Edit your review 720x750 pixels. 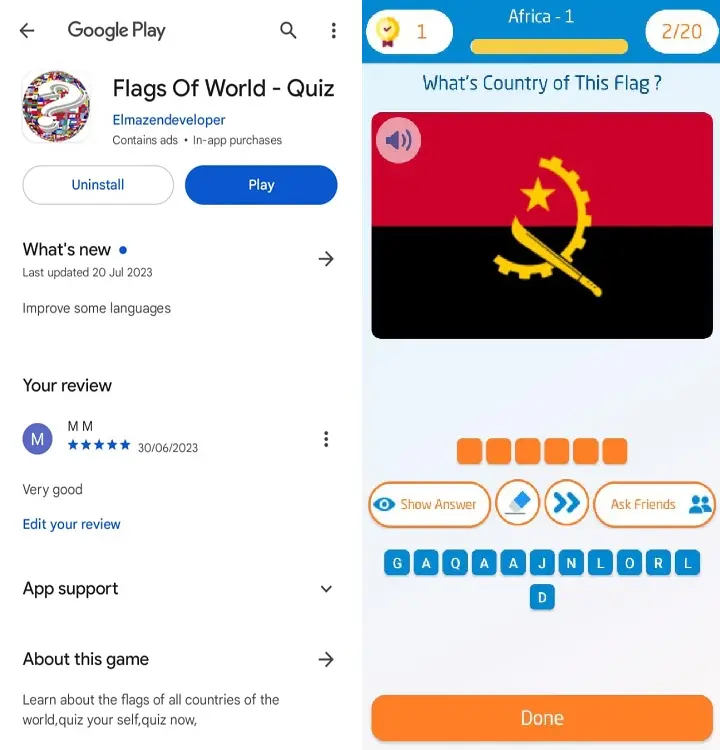[x=72, y=524]
